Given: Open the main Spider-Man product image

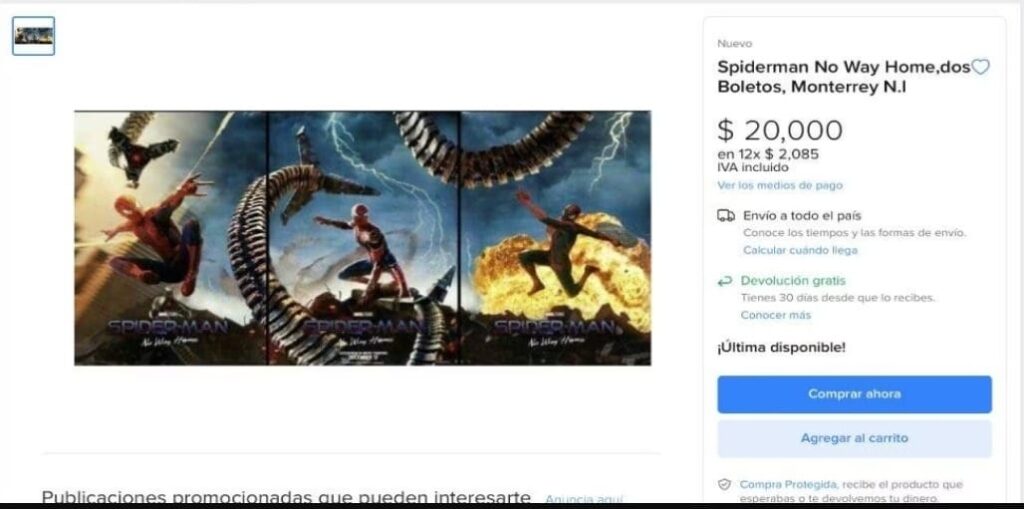Looking at the screenshot, I should (x=362, y=238).
